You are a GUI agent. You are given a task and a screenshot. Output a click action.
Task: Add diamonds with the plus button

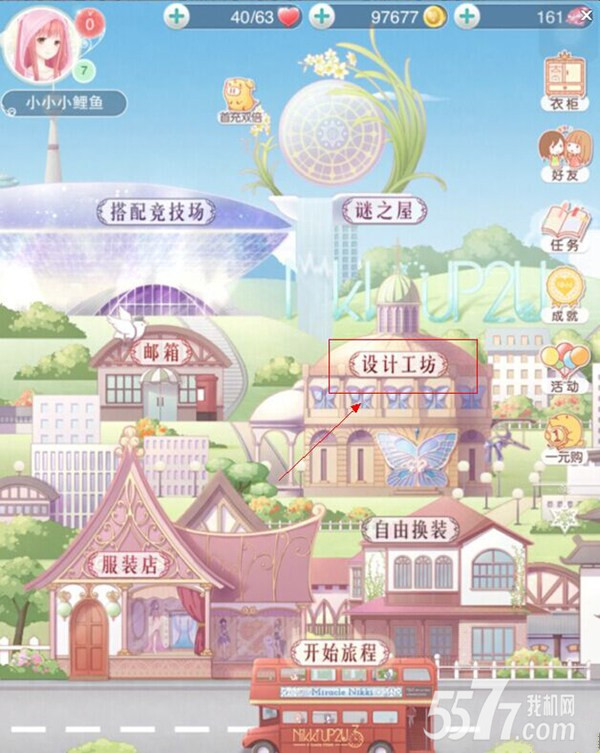click(x=466, y=15)
